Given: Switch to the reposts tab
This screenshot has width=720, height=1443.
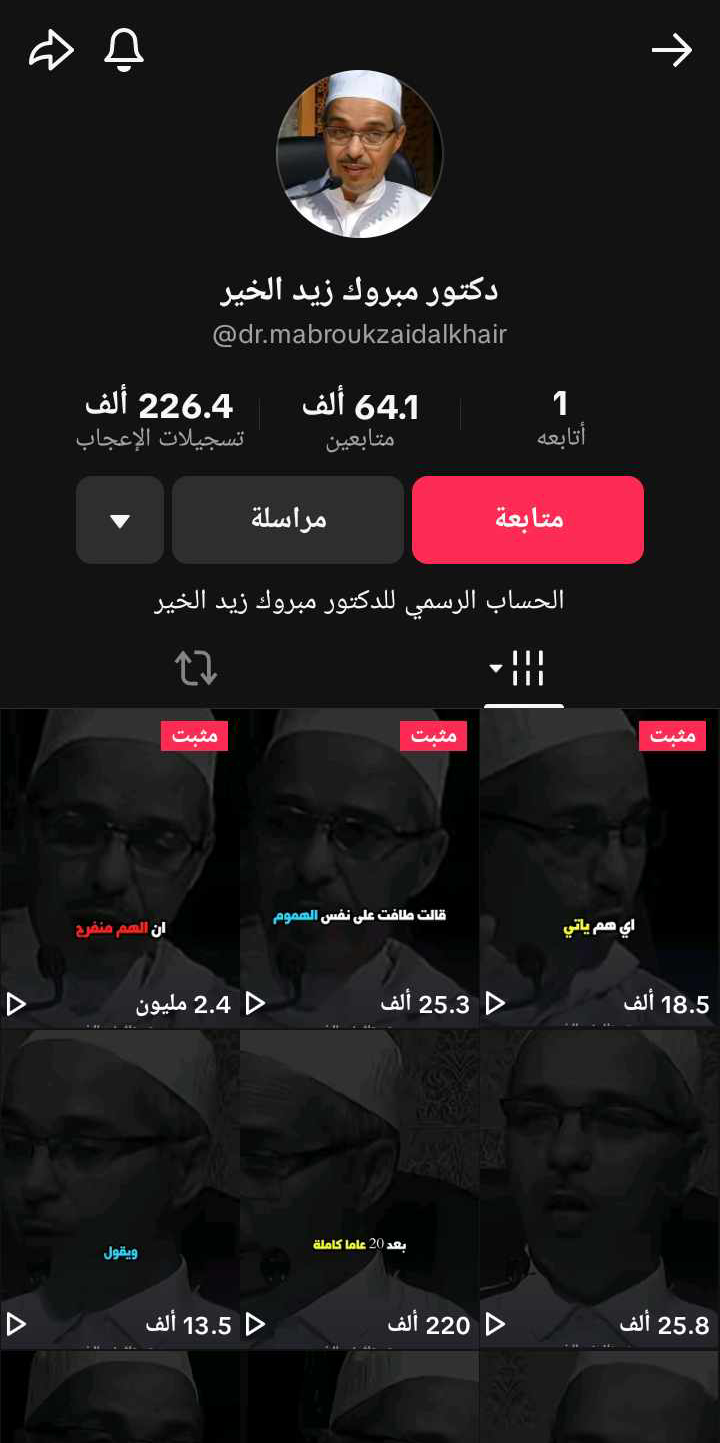Looking at the screenshot, I should (x=196, y=668).
